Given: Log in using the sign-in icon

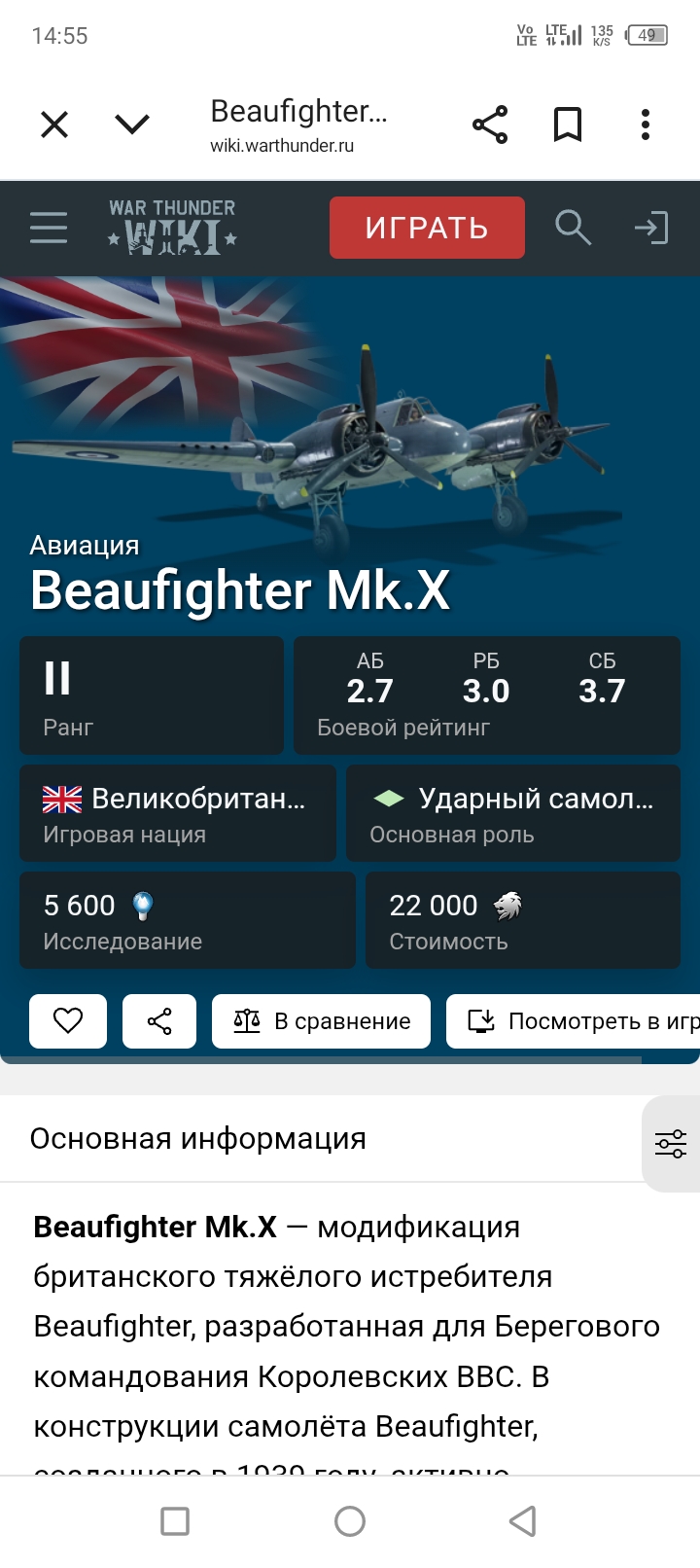Looking at the screenshot, I should pyautogui.click(x=651, y=228).
